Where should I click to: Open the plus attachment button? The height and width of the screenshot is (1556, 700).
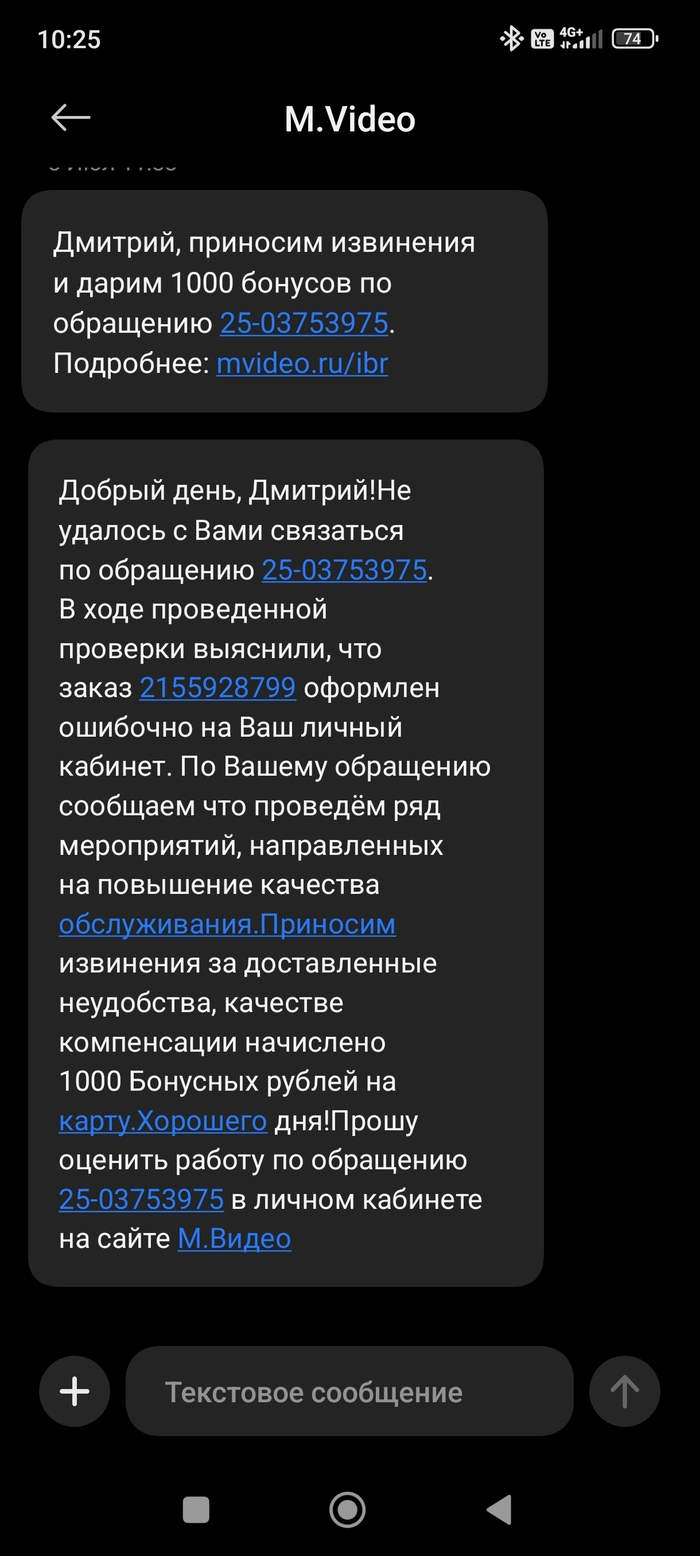pos(74,1391)
